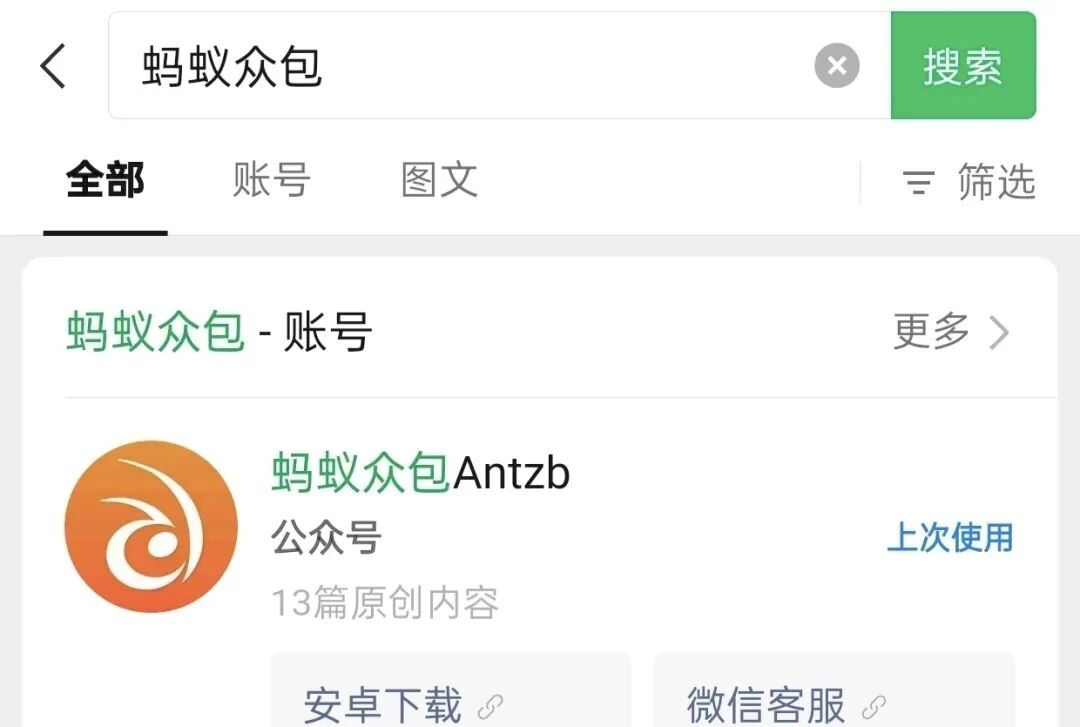The image size is (1080, 727).
Task: Clear the search text
Action: point(837,67)
